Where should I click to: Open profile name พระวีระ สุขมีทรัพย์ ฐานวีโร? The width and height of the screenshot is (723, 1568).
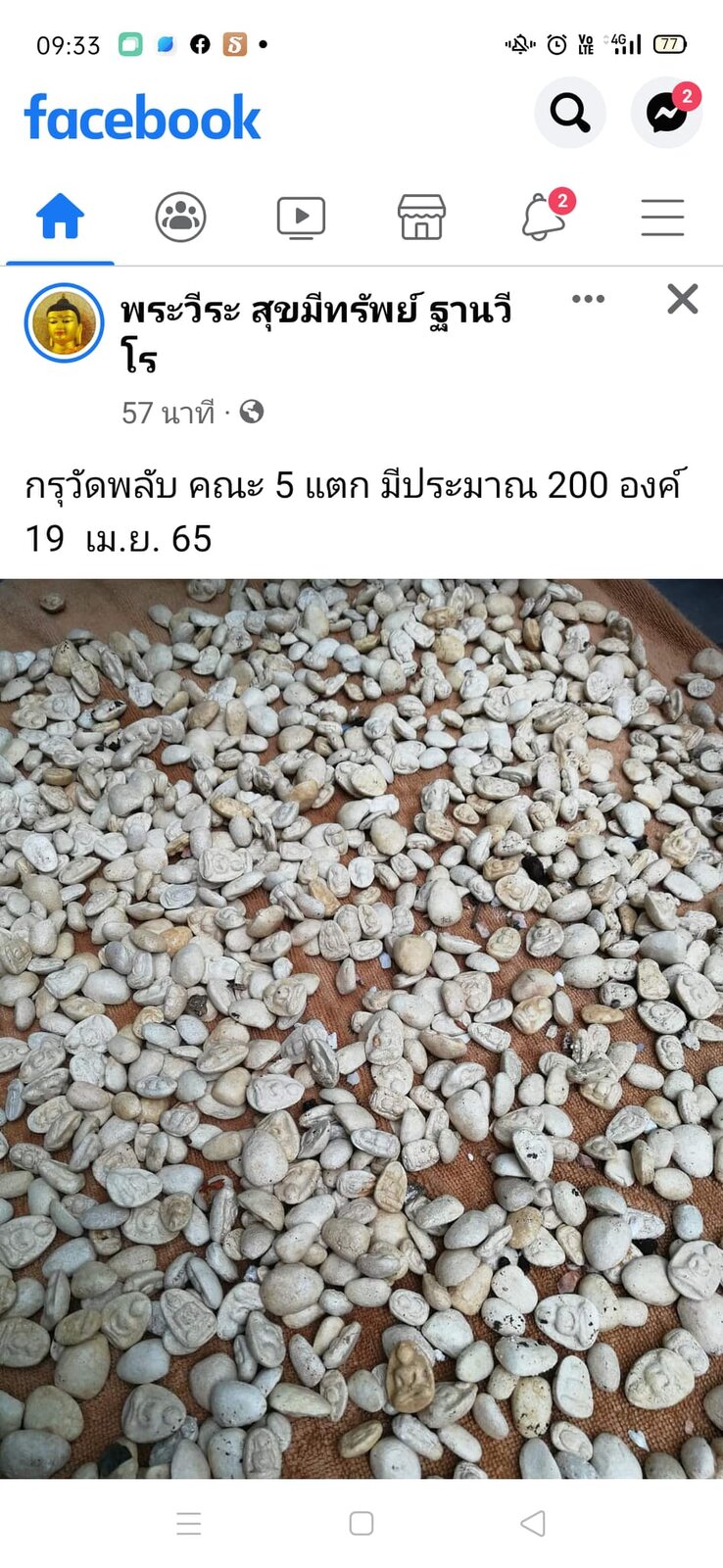coord(315,312)
